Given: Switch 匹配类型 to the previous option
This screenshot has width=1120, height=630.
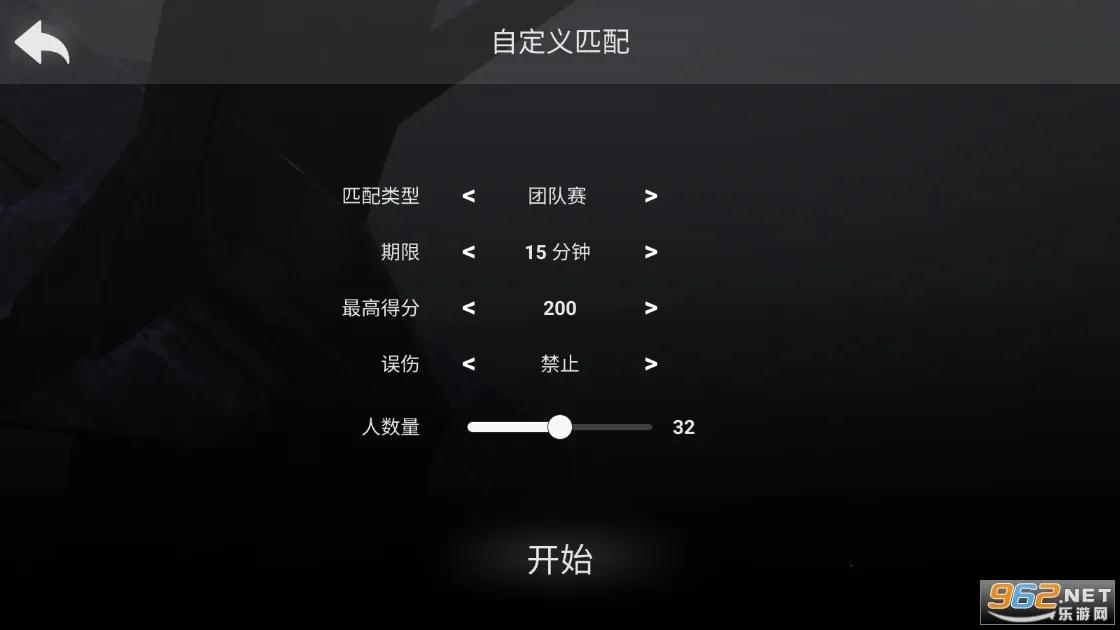Looking at the screenshot, I should click(x=469, y=196).
